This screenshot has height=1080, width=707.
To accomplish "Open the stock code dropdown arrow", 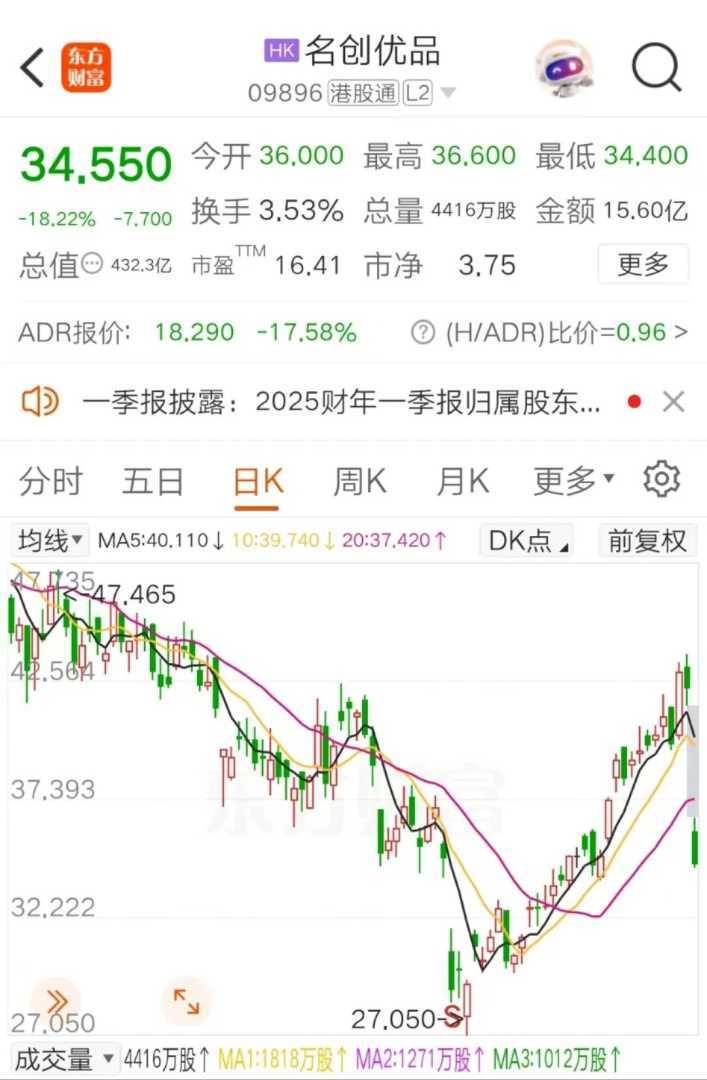I will [448, 93].
